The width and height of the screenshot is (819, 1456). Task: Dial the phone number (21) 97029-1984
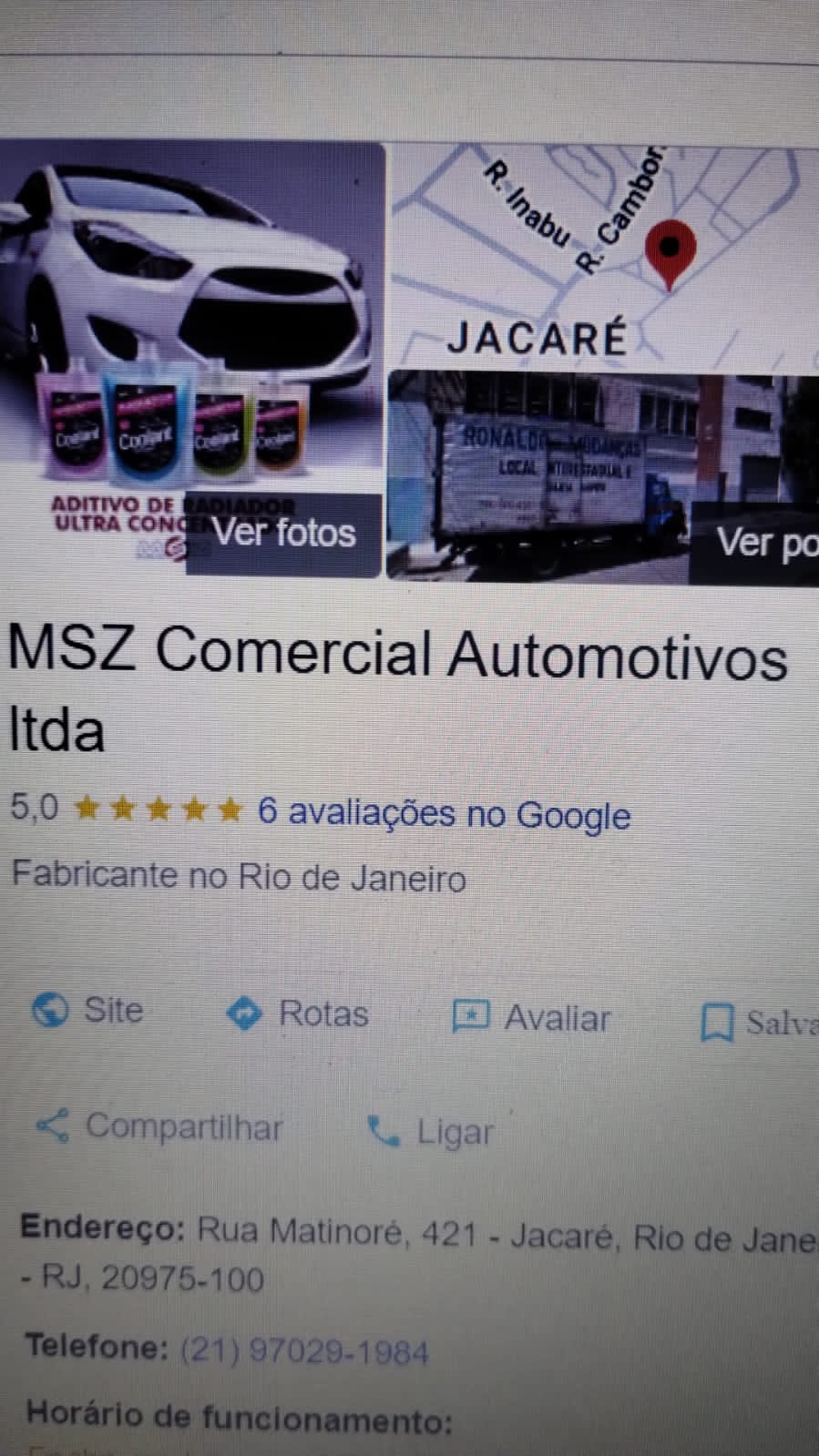[x=304, y=1350]
